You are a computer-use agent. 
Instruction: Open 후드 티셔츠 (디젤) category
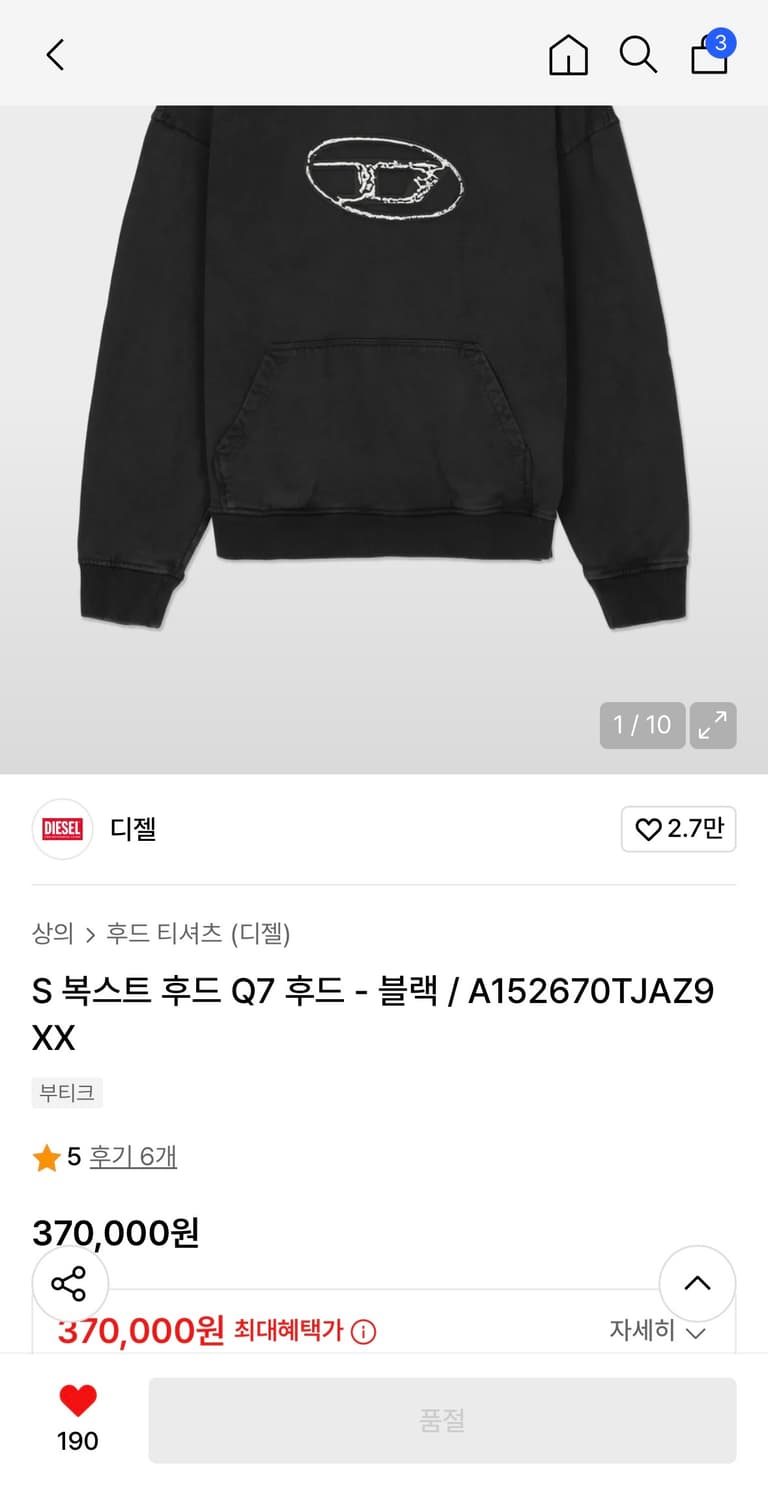tap(190, 933)
